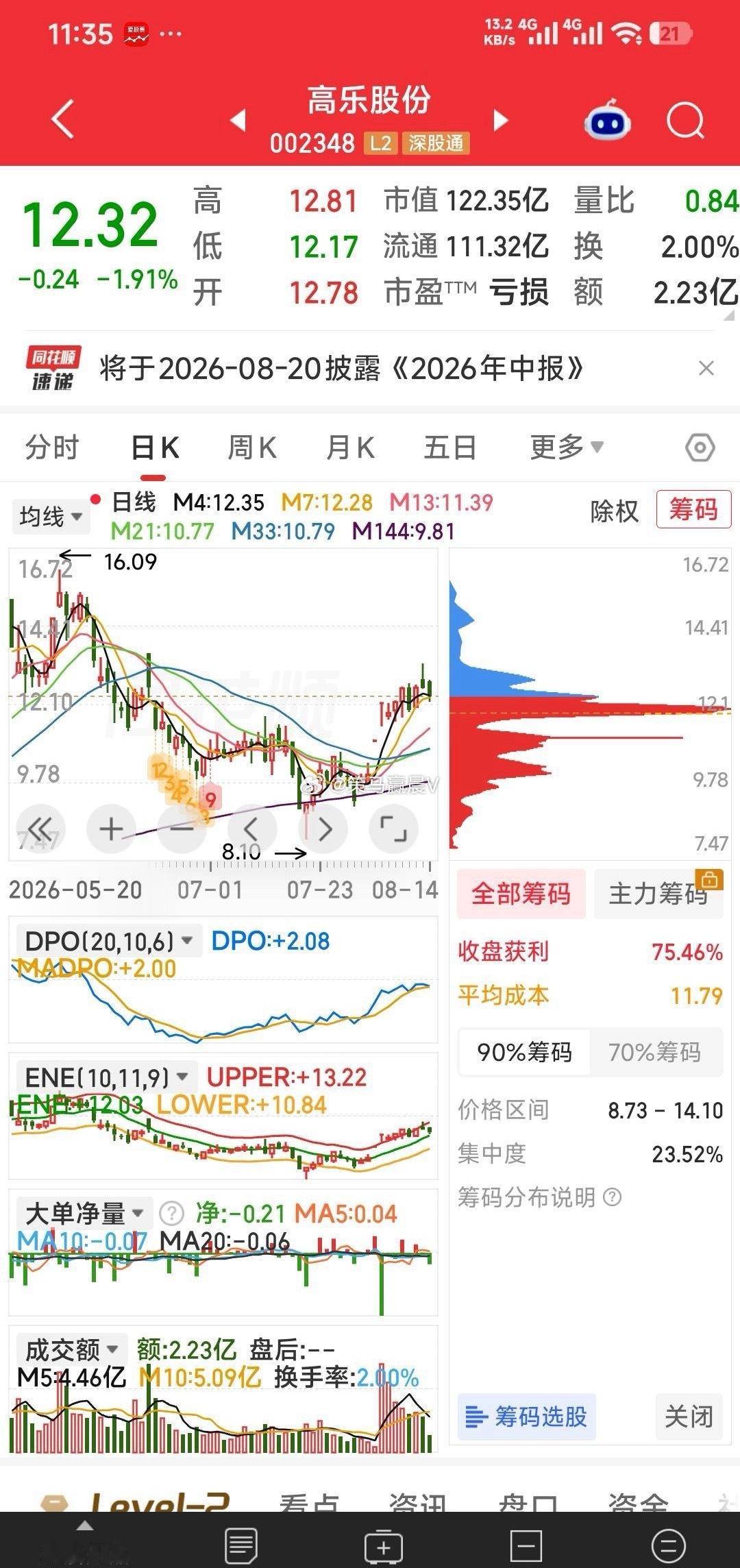This screenshot has height=1568, width=740.
Task: Open chart settings hexagon icon
Action: click(x=700, y=448)
